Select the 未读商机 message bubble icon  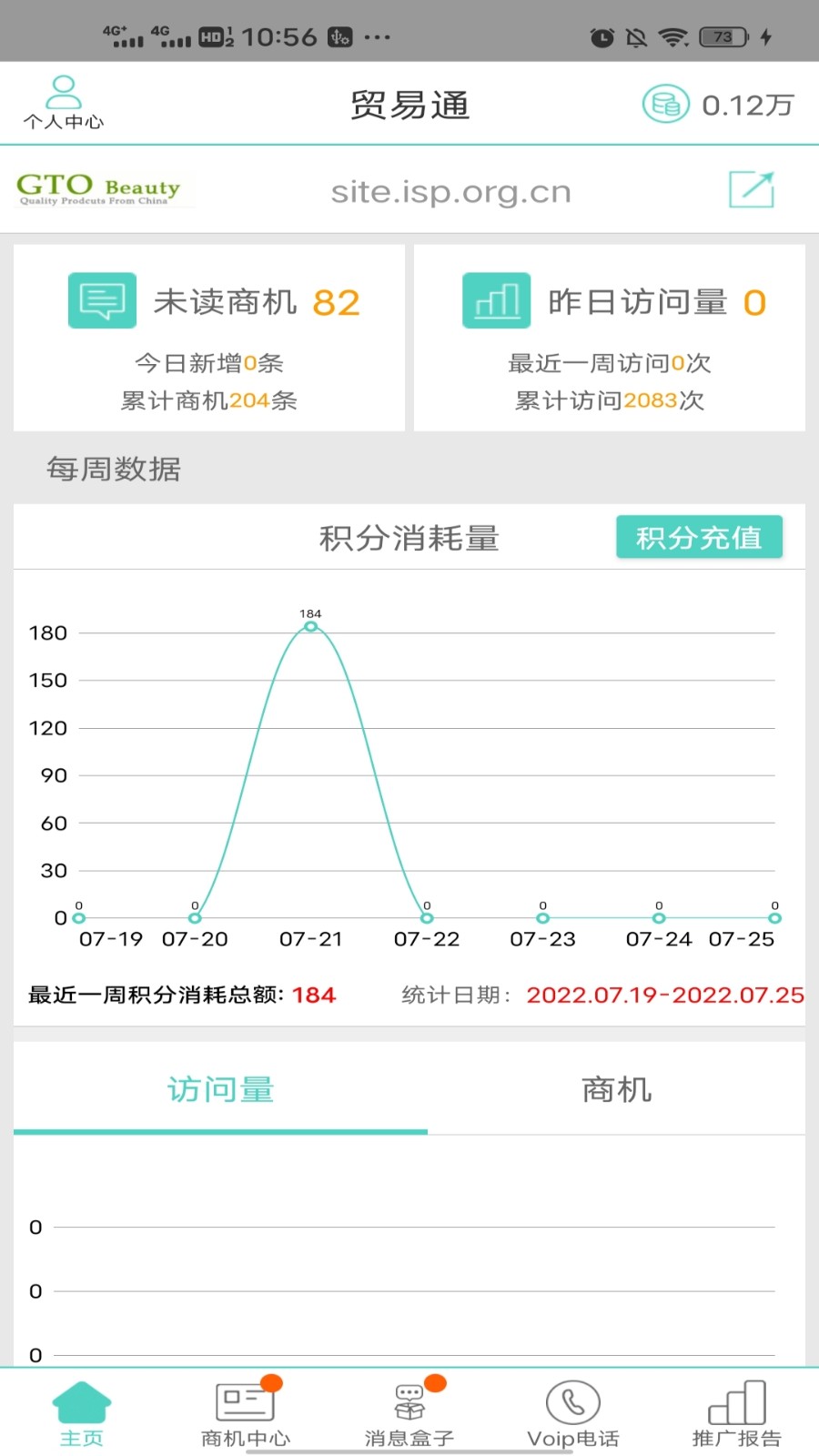coord(101,301)
